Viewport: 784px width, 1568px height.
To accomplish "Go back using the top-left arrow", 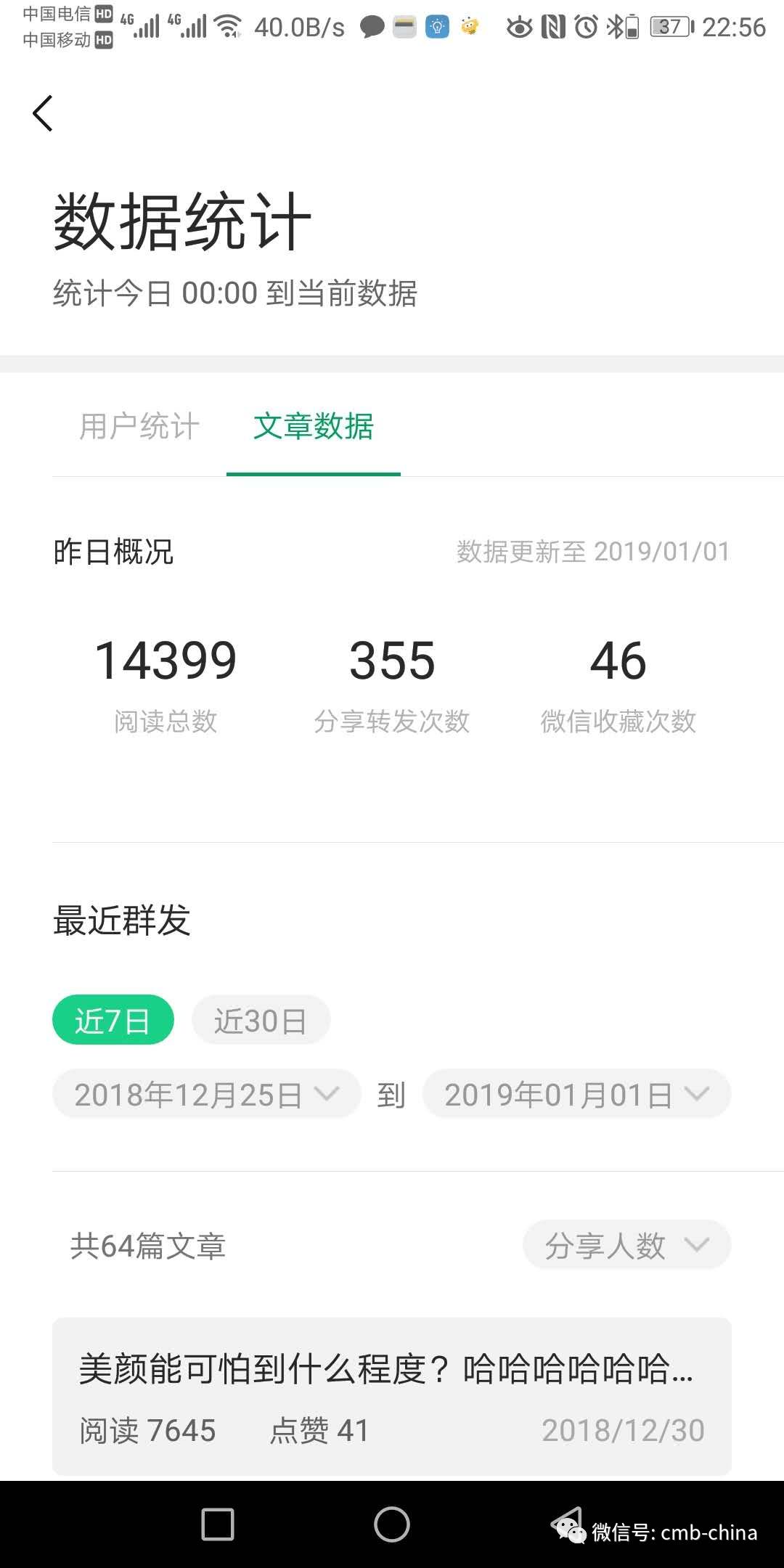I will tap(43, 113).
